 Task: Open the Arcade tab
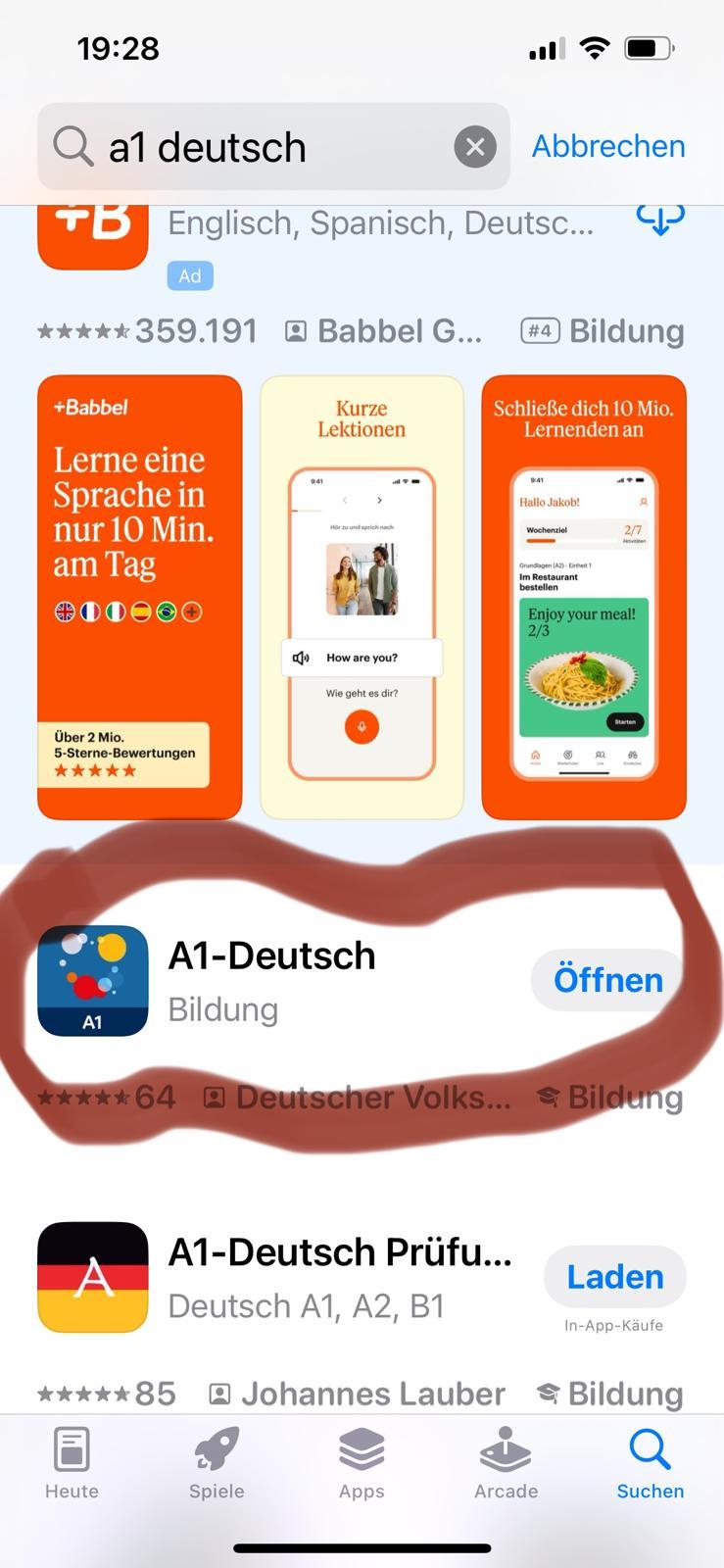pyautogui.click(x=507, y=1464)
